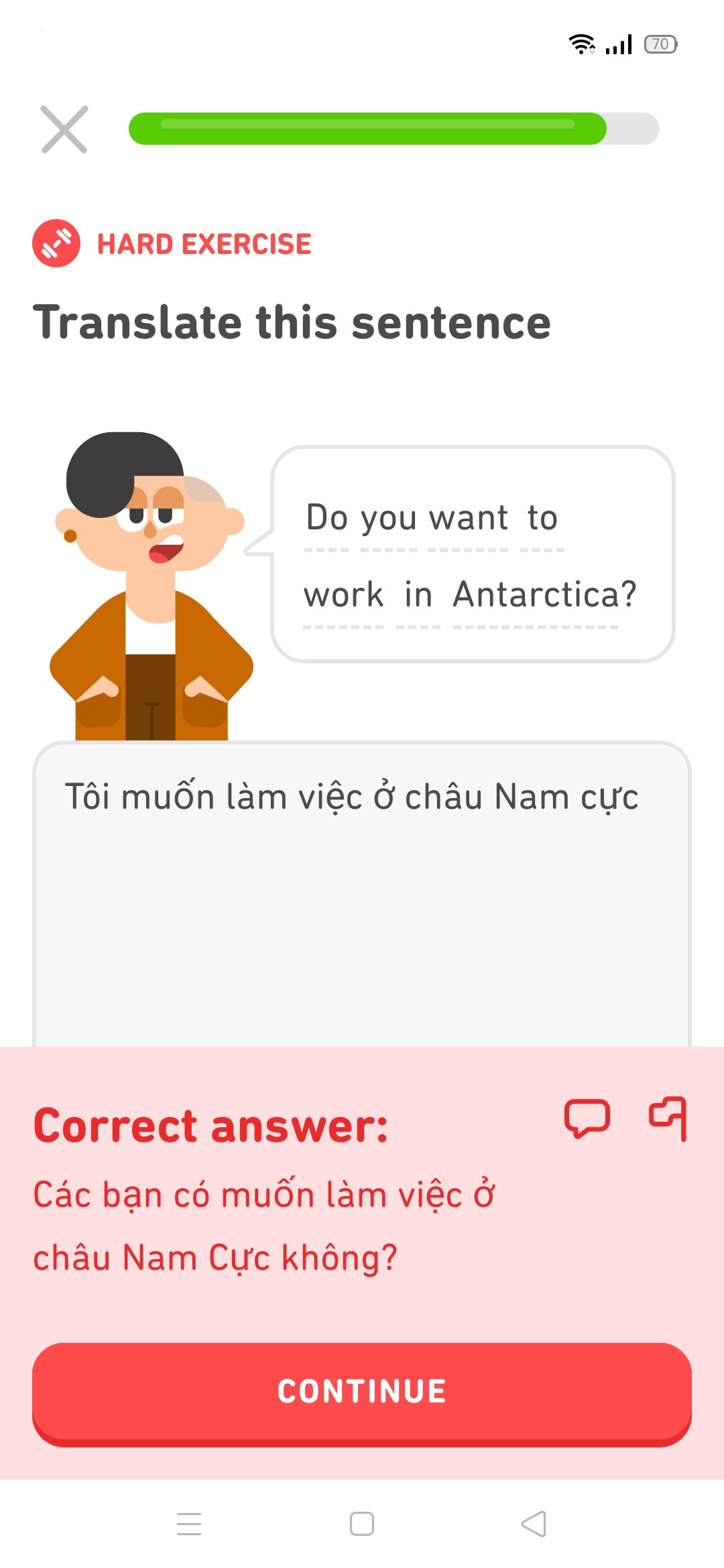
Task: Tap the red CONTINUE button
Action: 362,1392
